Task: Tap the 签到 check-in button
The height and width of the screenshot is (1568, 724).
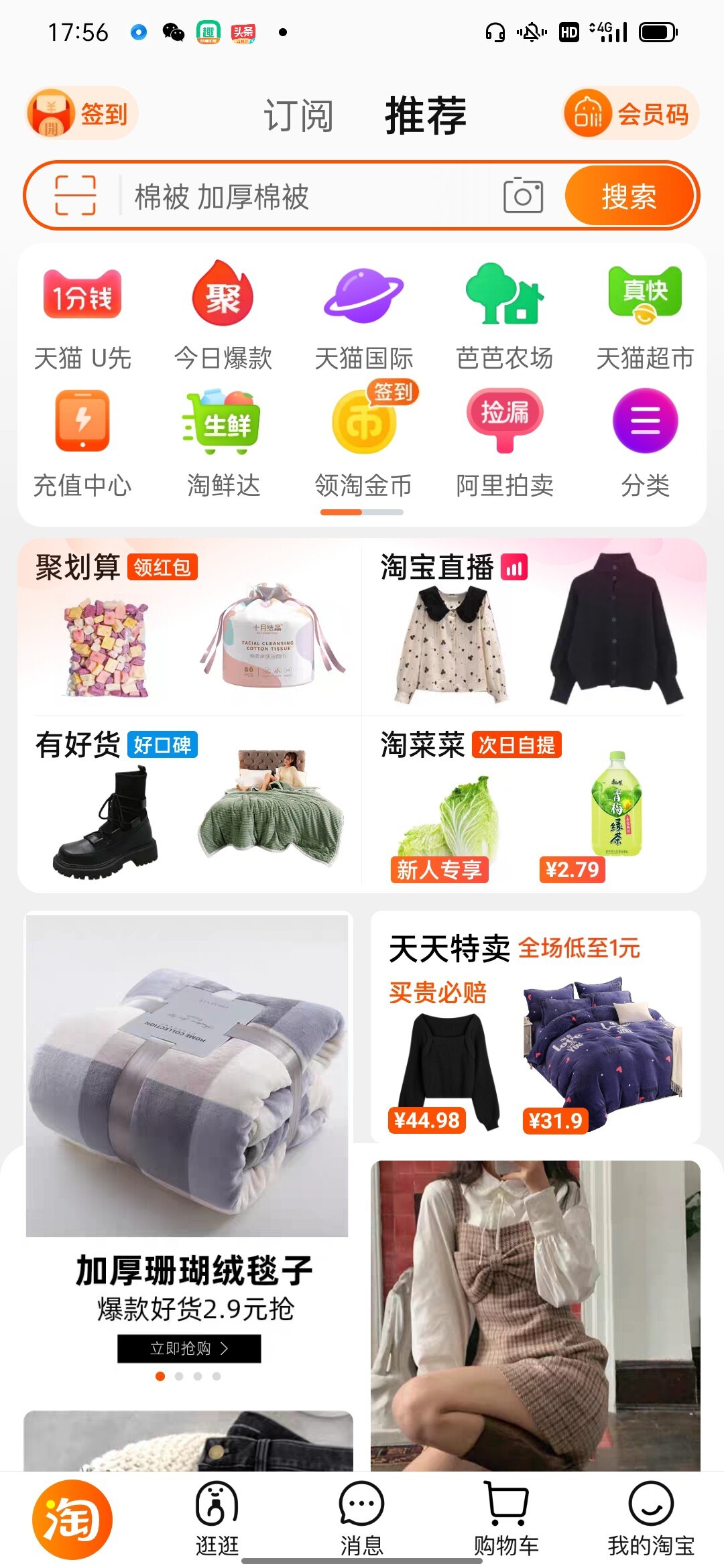Action: (82, 113)
